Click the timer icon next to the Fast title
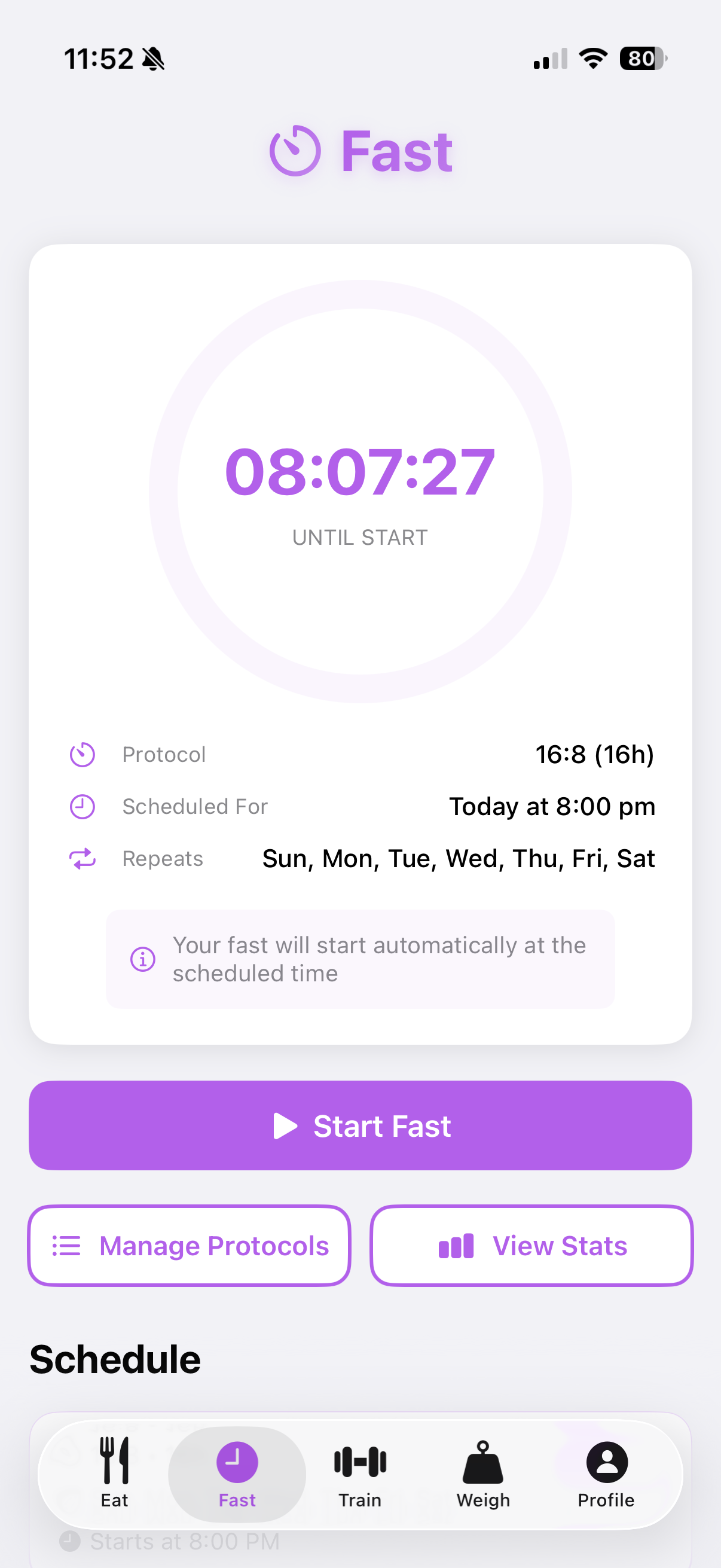721x1568 pixels. coord(295,151)
